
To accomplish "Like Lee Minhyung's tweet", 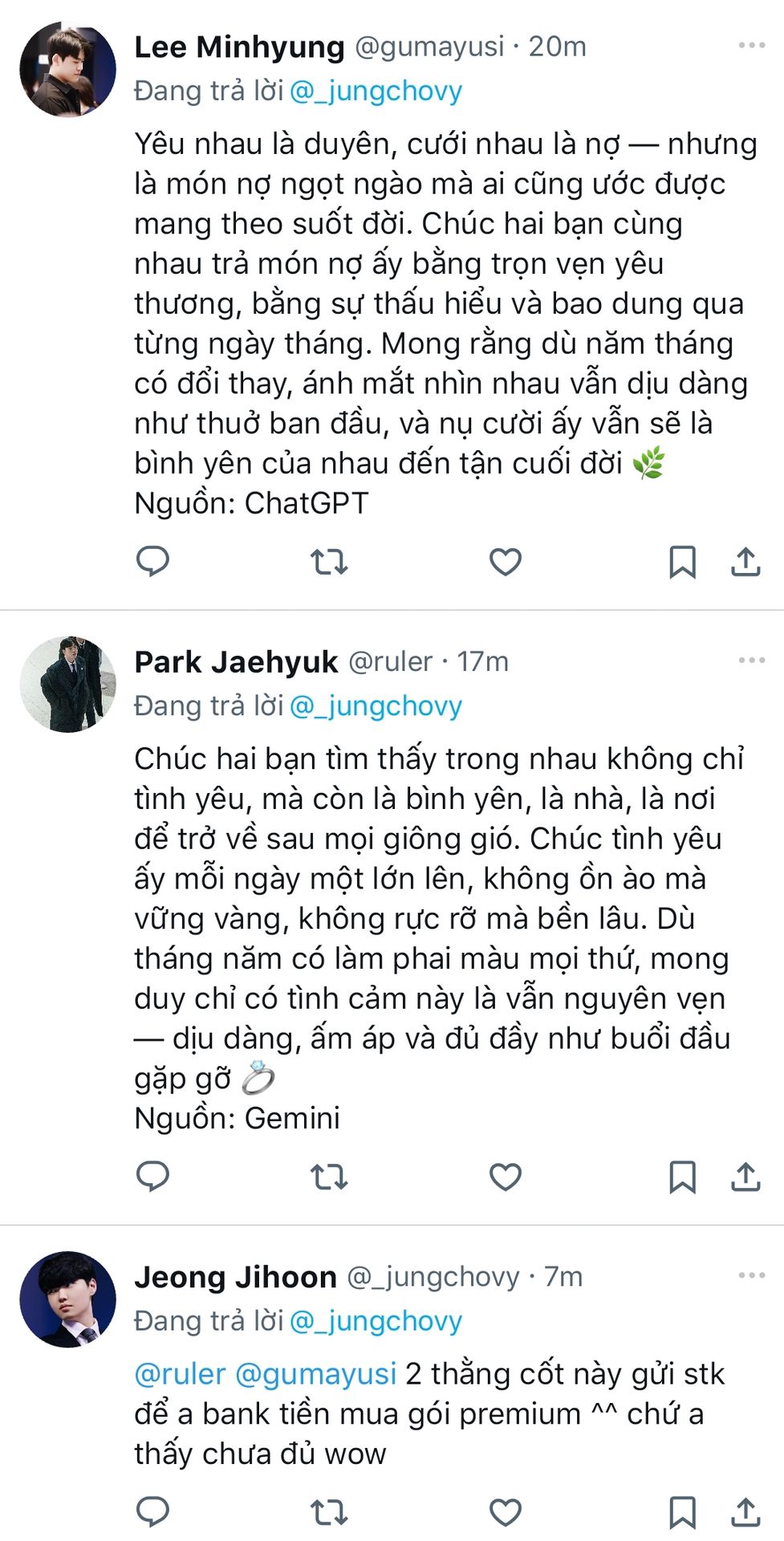I will [506, 562].
